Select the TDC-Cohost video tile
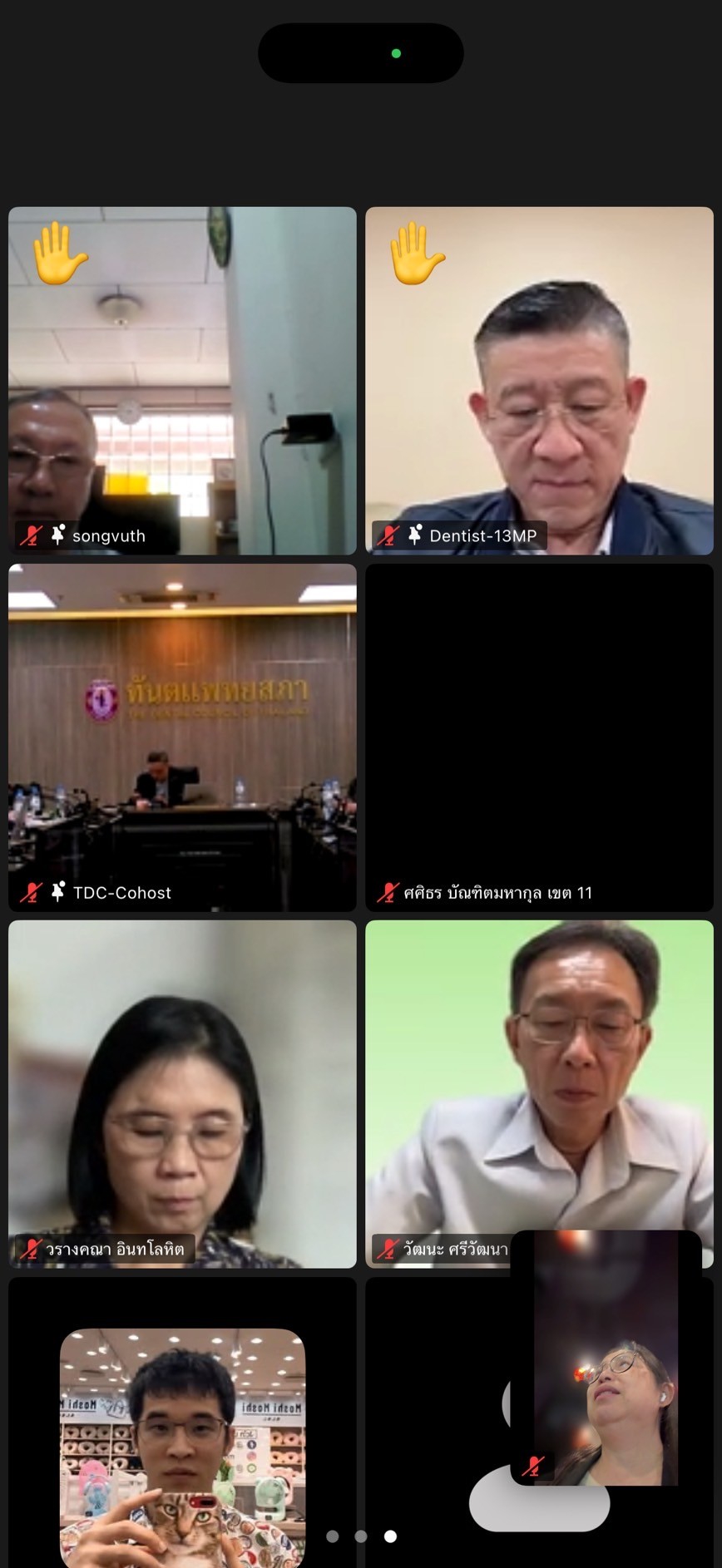 [x=182, y=737]
